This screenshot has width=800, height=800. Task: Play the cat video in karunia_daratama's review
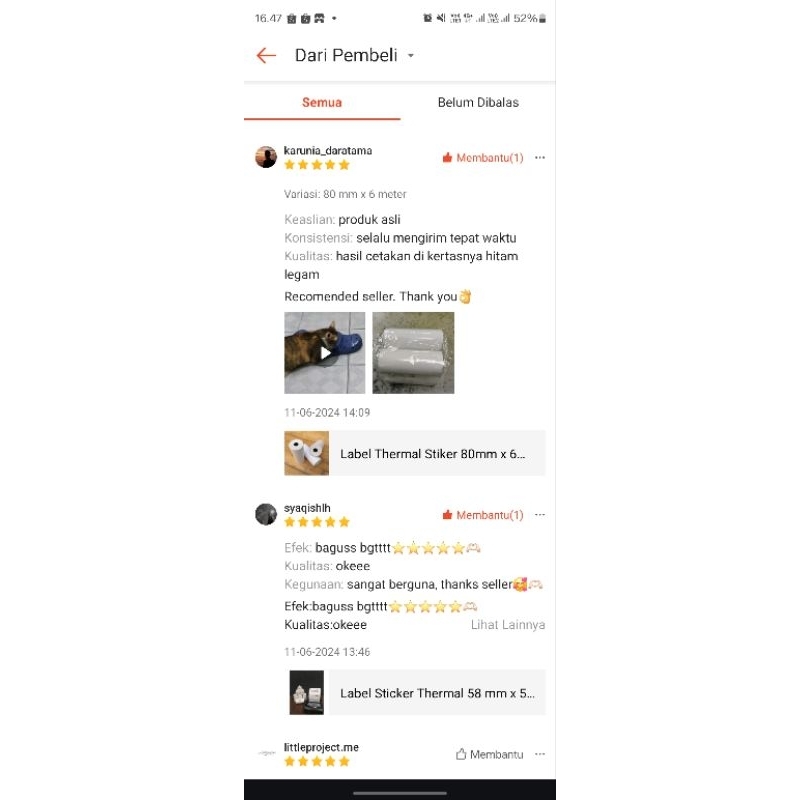pos(325,353)
